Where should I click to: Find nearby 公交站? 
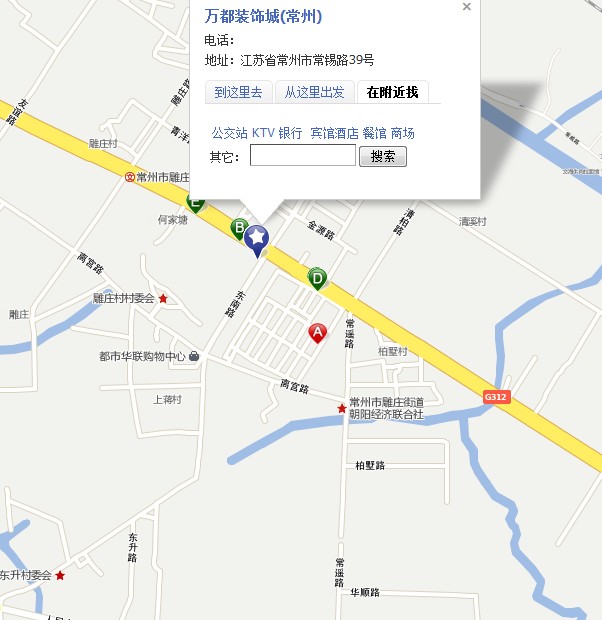pyautogui.click(x=229, y=133)
